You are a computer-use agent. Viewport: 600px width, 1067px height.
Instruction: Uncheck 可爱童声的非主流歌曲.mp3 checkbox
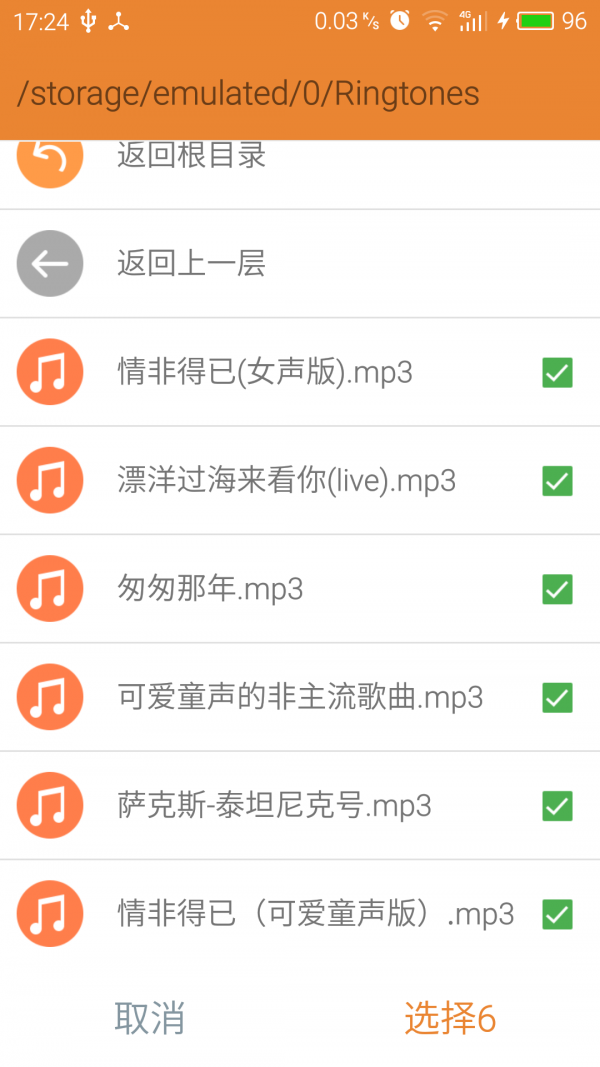click(557, 697)
